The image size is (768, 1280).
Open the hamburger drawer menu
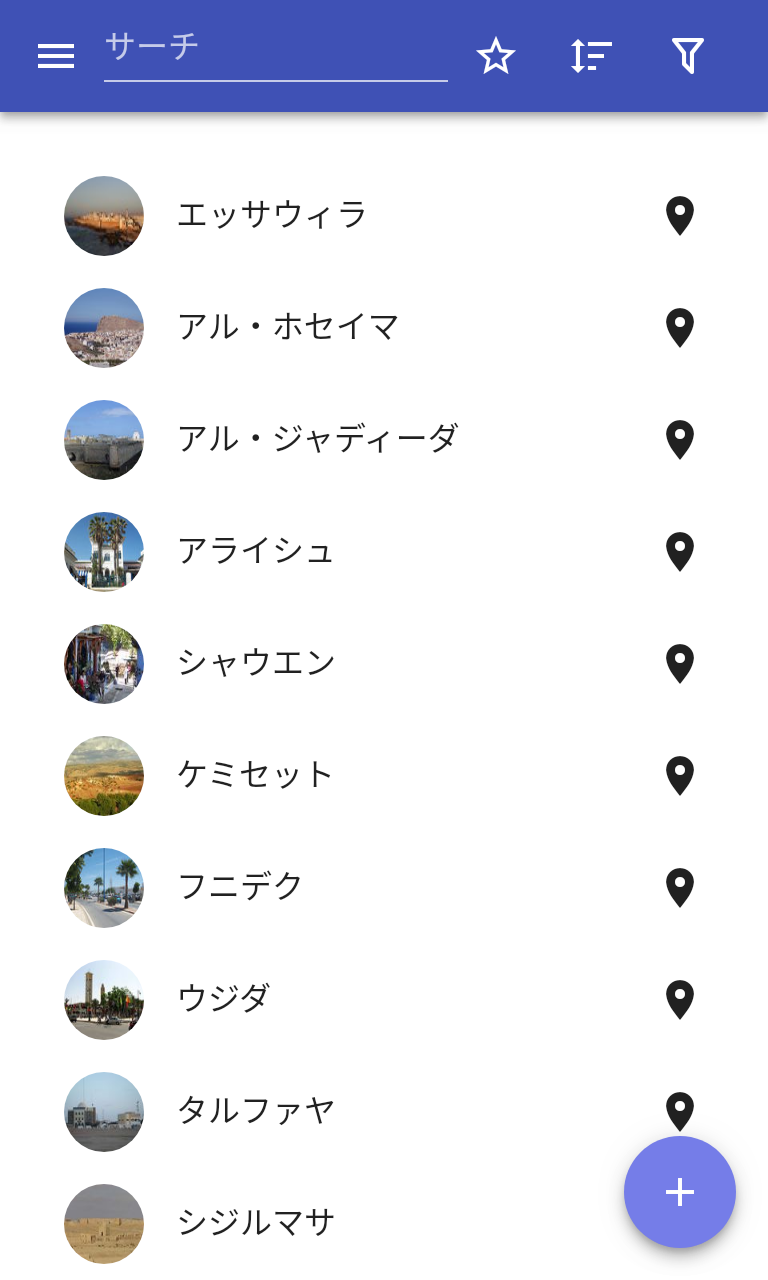56,56
